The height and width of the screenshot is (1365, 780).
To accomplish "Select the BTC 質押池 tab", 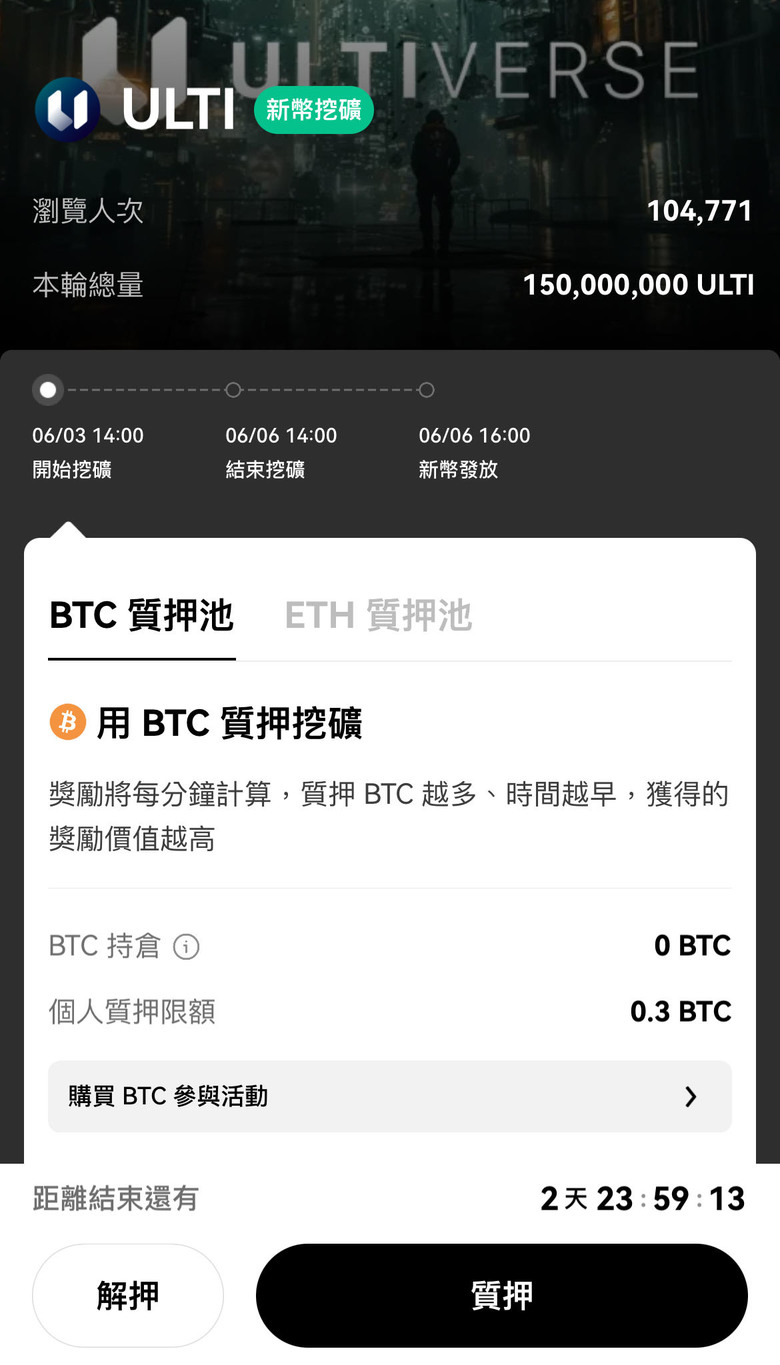I will pyautogui.click(x=142, y=616).
